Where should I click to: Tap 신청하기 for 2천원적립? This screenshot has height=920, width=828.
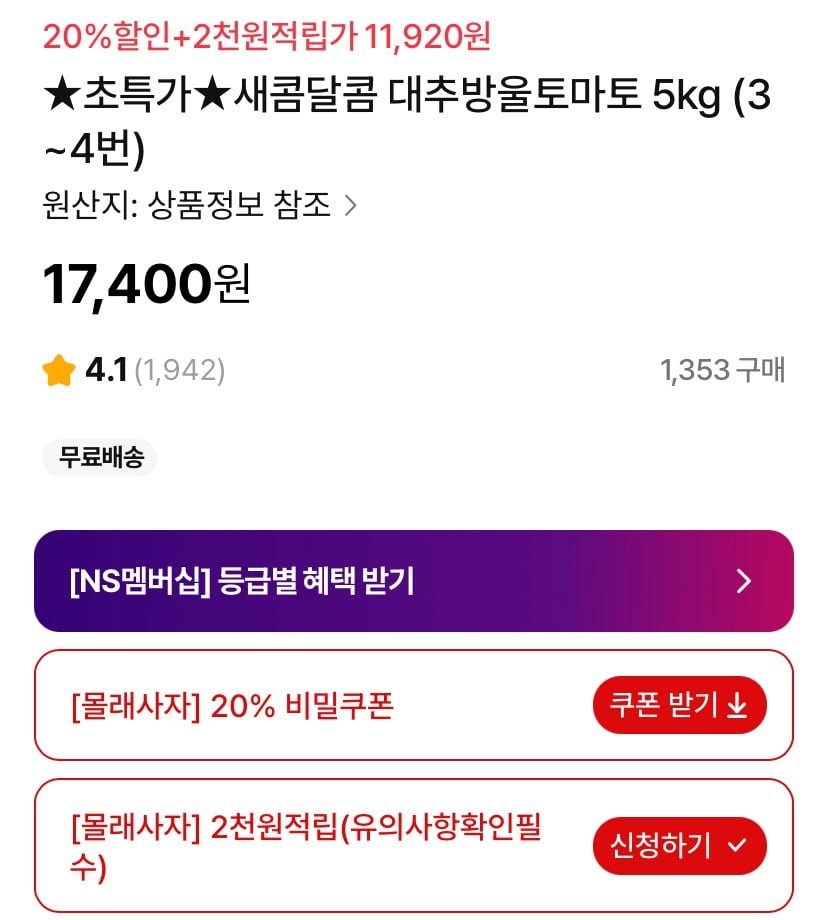pos(679,846)
